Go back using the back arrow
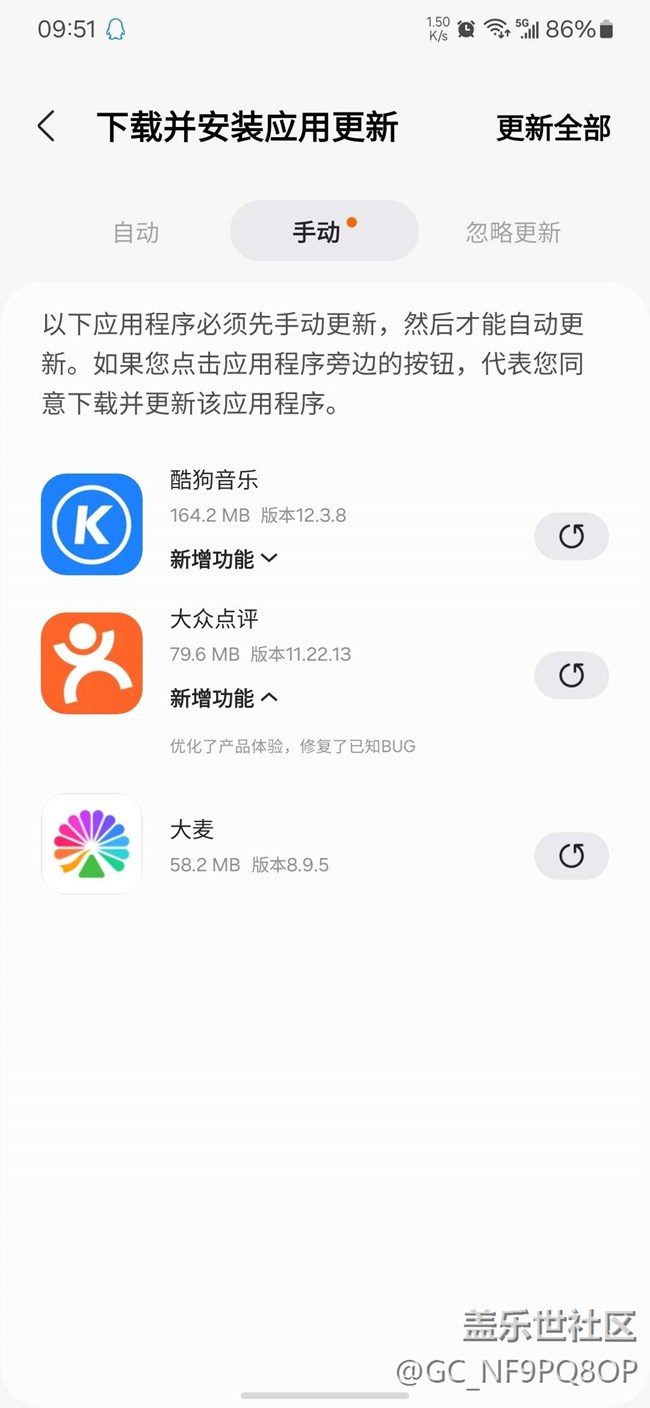Screen dimensions: 650x1408 point(46,127)
